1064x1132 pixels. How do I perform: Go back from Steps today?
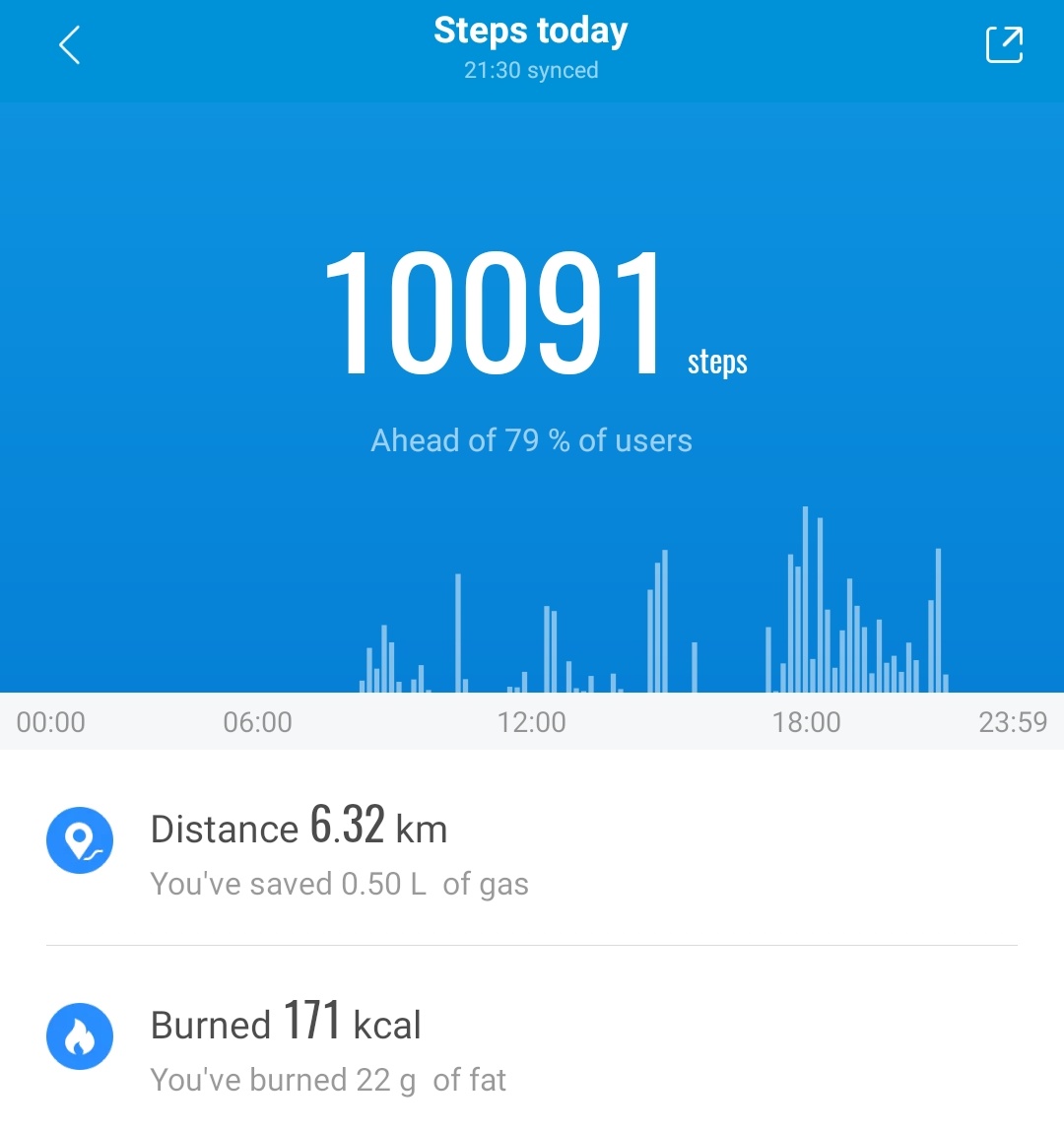tap(69, 45)
